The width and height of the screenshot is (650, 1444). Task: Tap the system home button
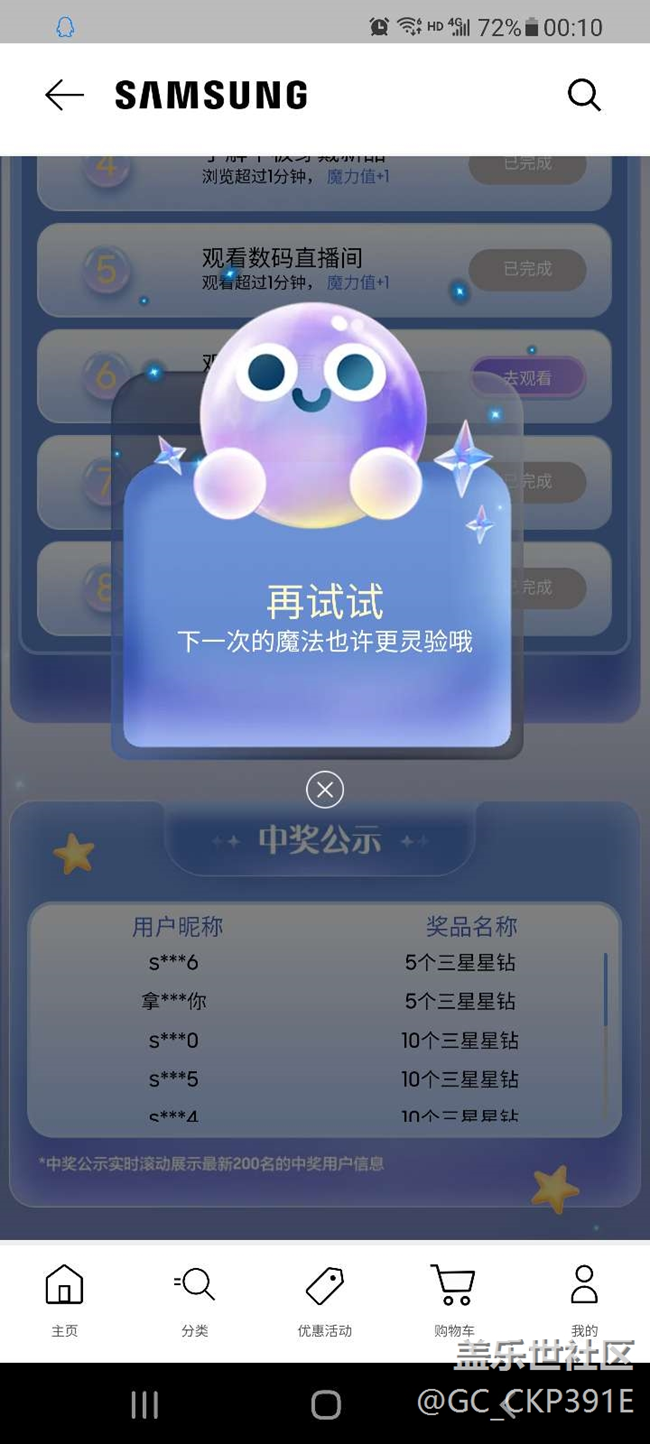tap(325, 1405)
